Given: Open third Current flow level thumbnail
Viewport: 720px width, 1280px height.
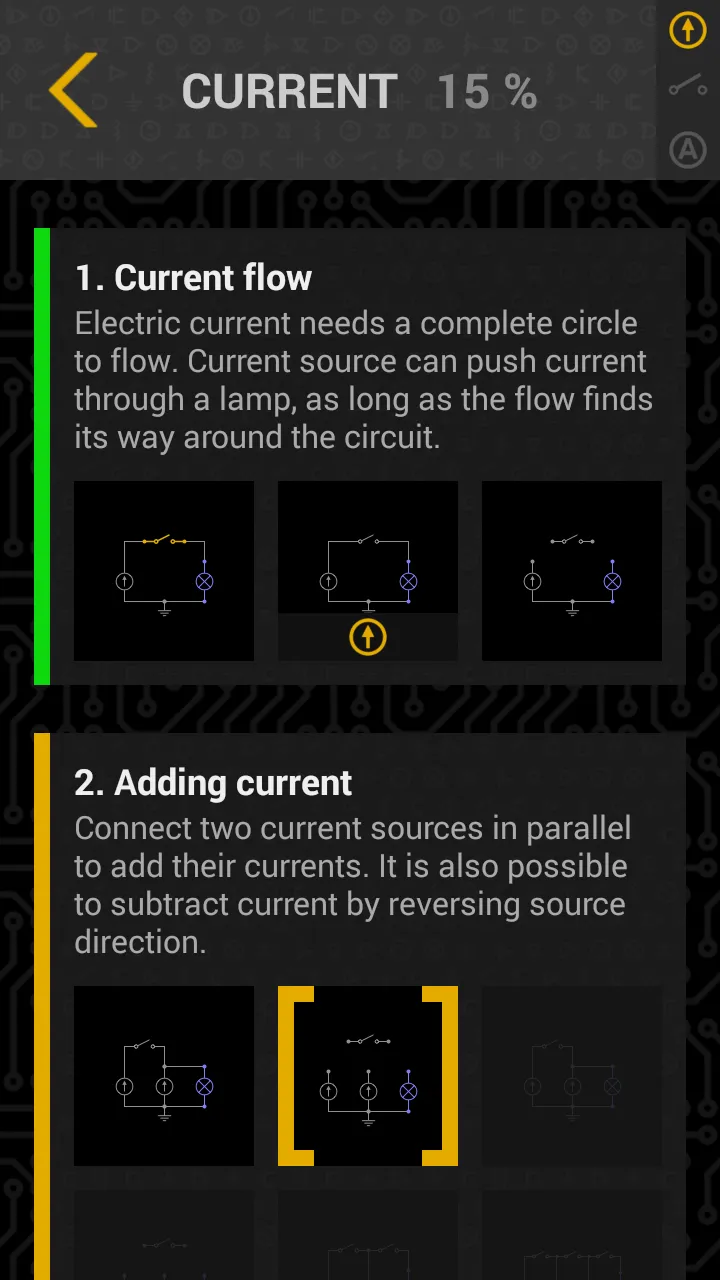Looking at the screenshot, I should coord(572,571).
